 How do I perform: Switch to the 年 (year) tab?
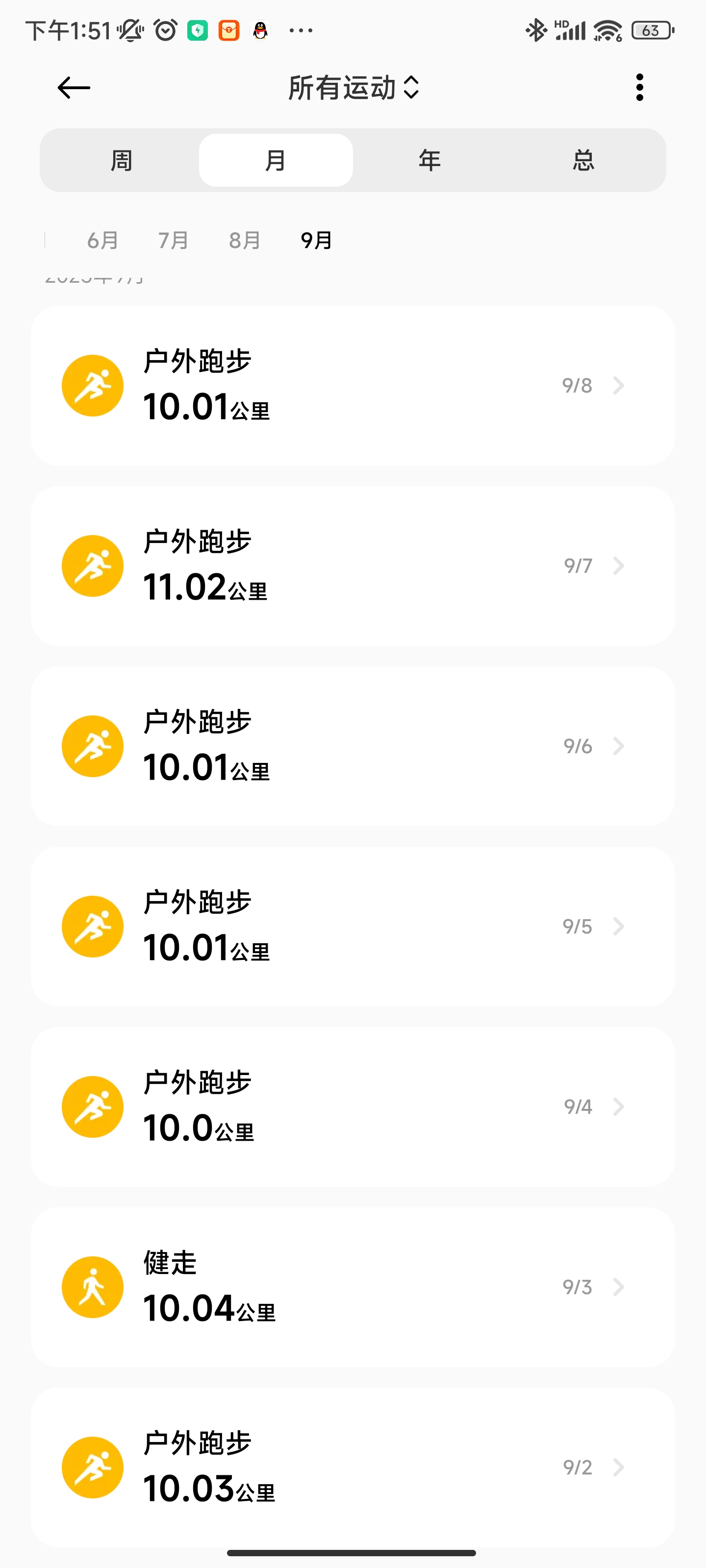point(429,161)
